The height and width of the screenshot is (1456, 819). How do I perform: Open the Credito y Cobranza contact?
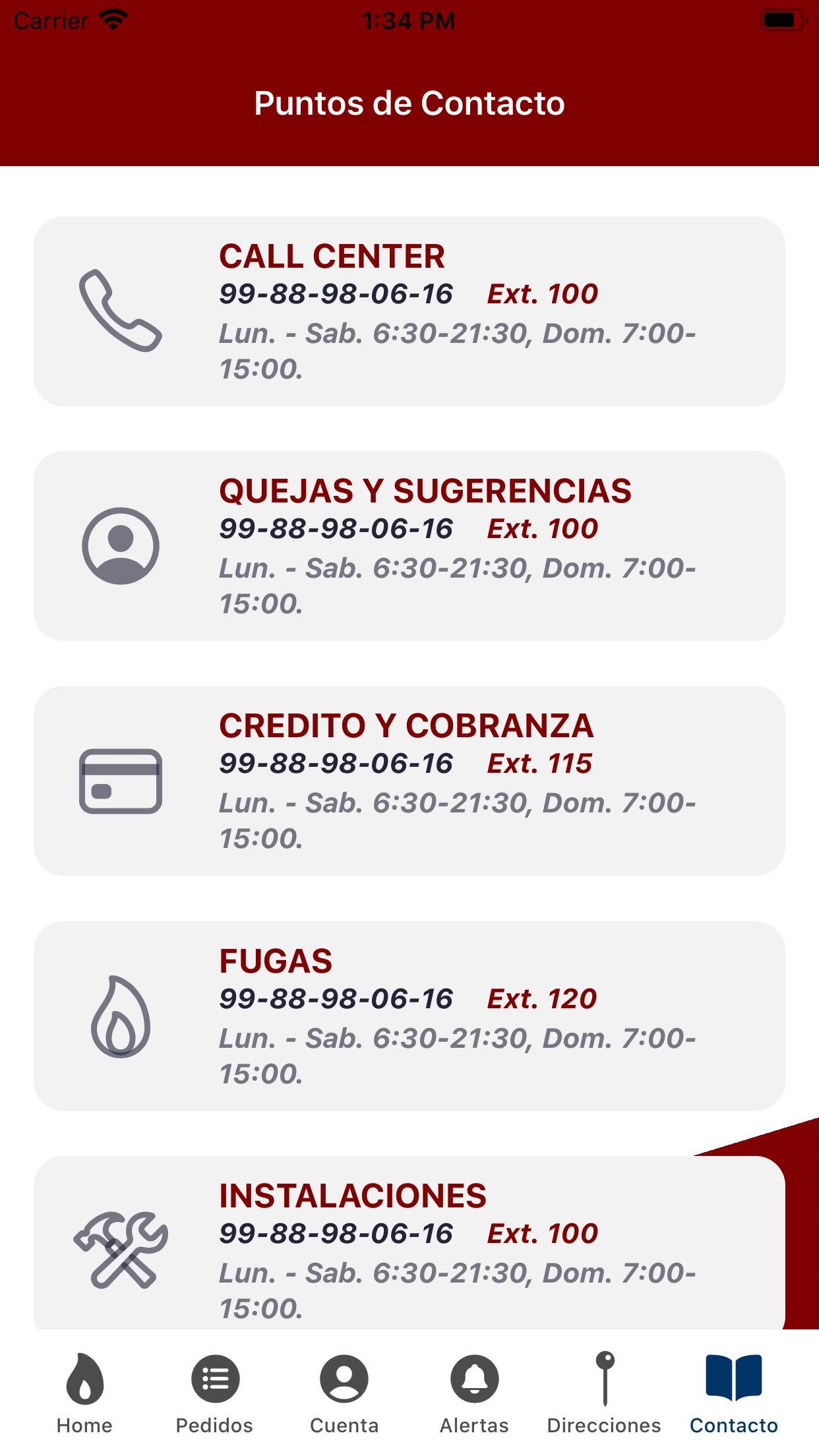tap(409, 781)
